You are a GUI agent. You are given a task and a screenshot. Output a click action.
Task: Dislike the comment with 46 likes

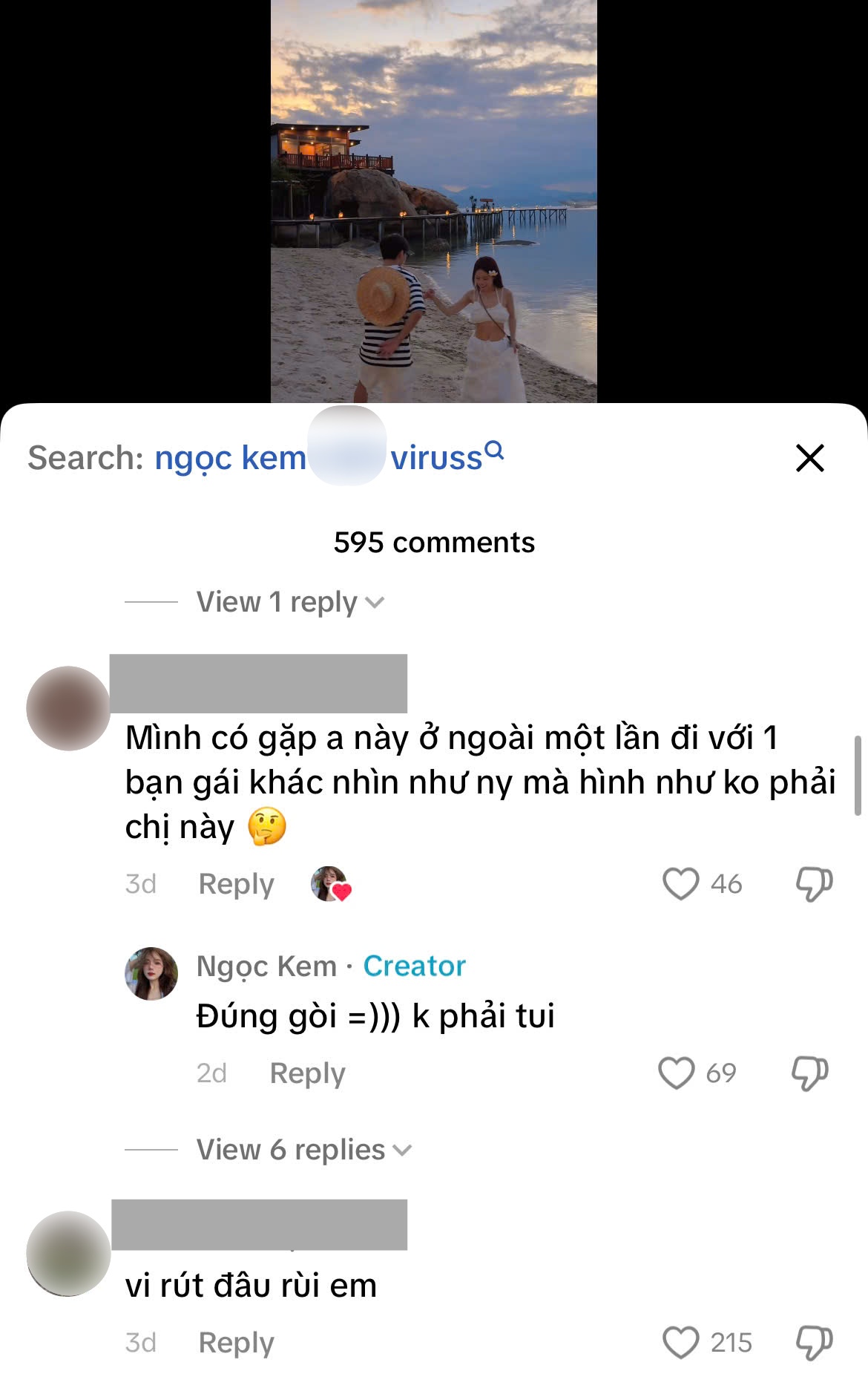click(x=814, y=884)
